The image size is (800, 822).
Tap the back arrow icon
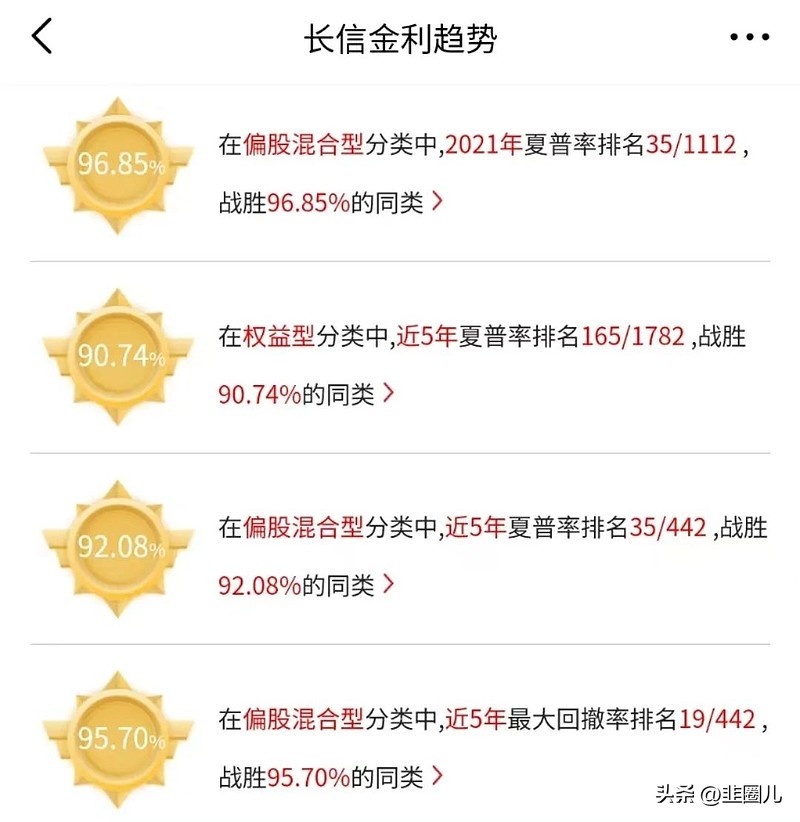(x=42, y=36)
